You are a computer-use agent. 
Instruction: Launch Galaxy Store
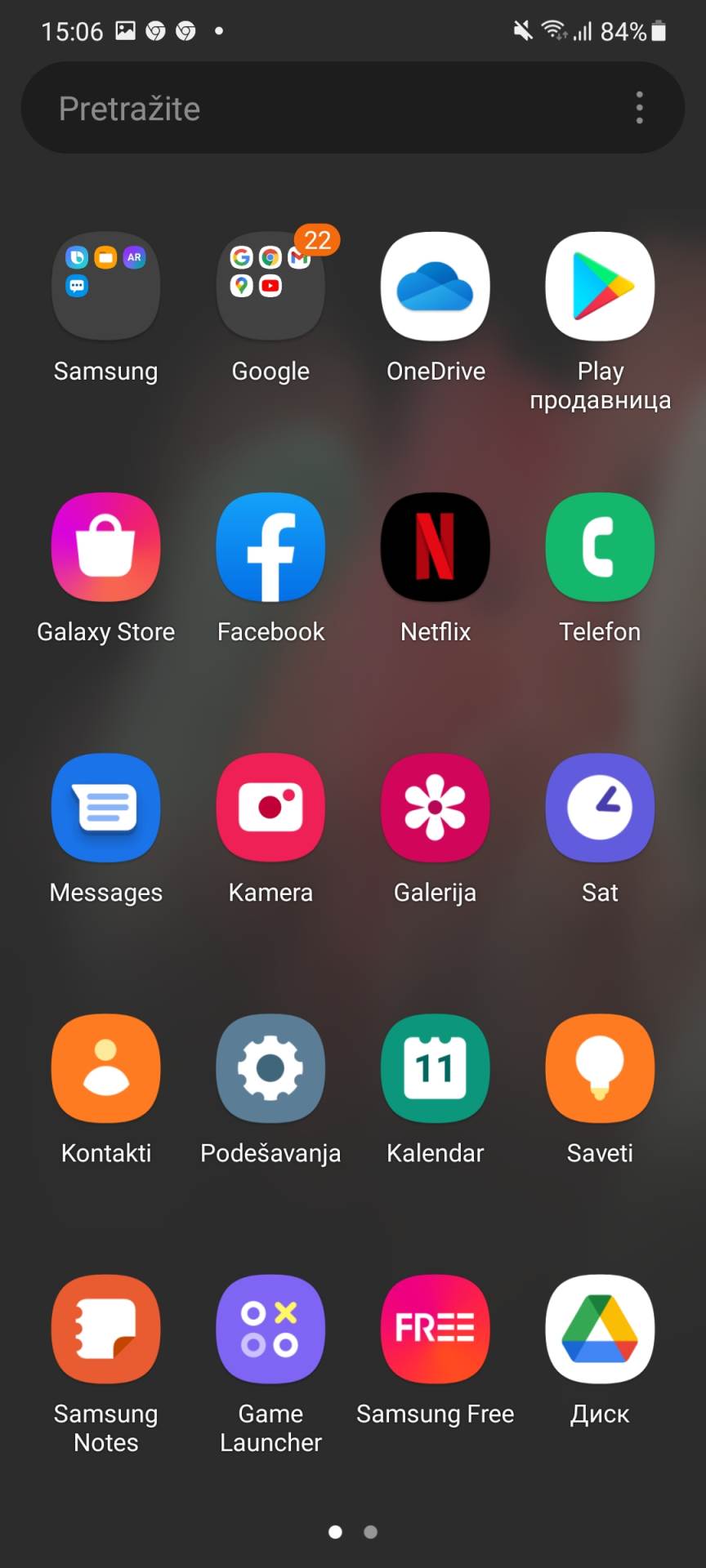tap(106, 547)
